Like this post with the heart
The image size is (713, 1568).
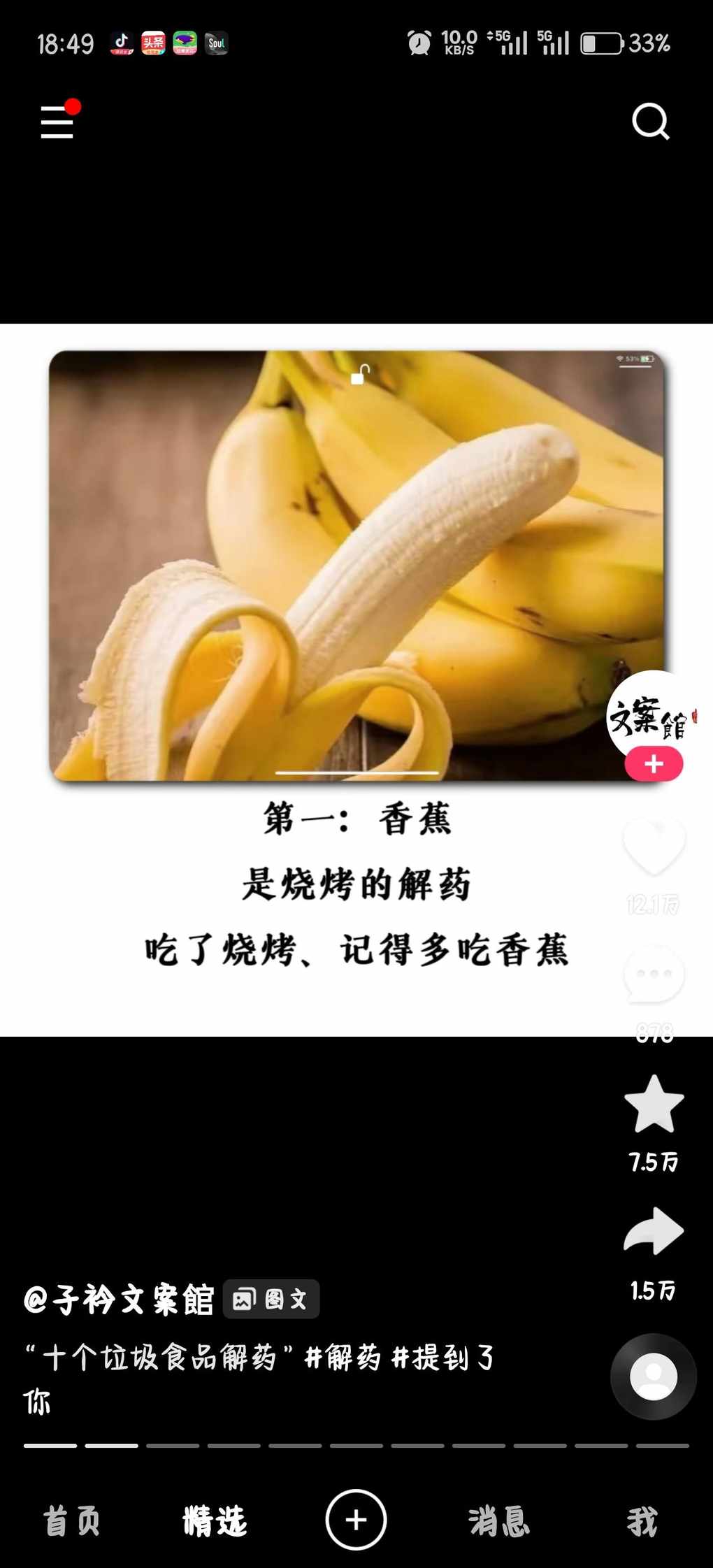click(654, 845)
